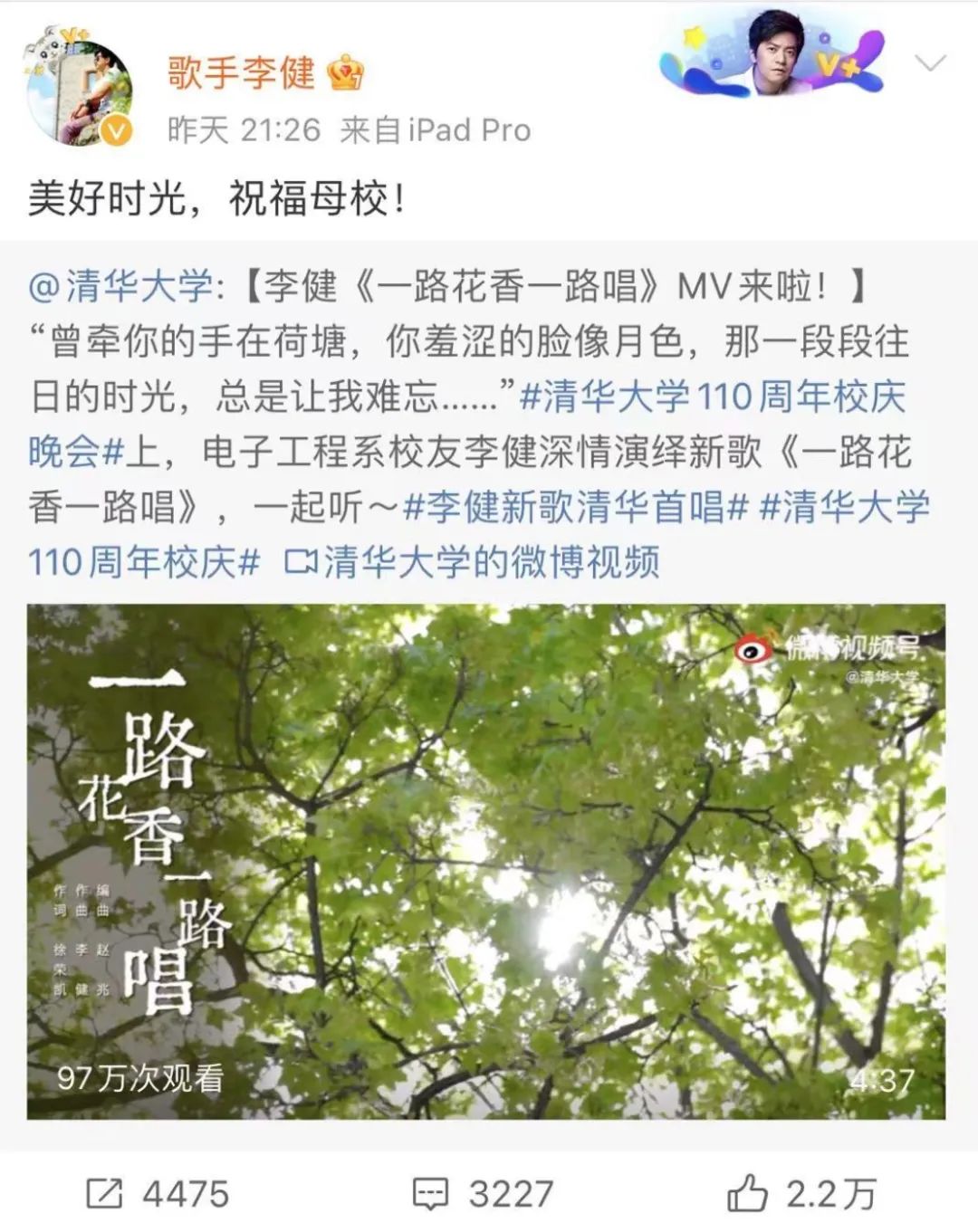Open the comments on this post
This screenshot has width=978, height=1232.
click(x=483, y=1194)
